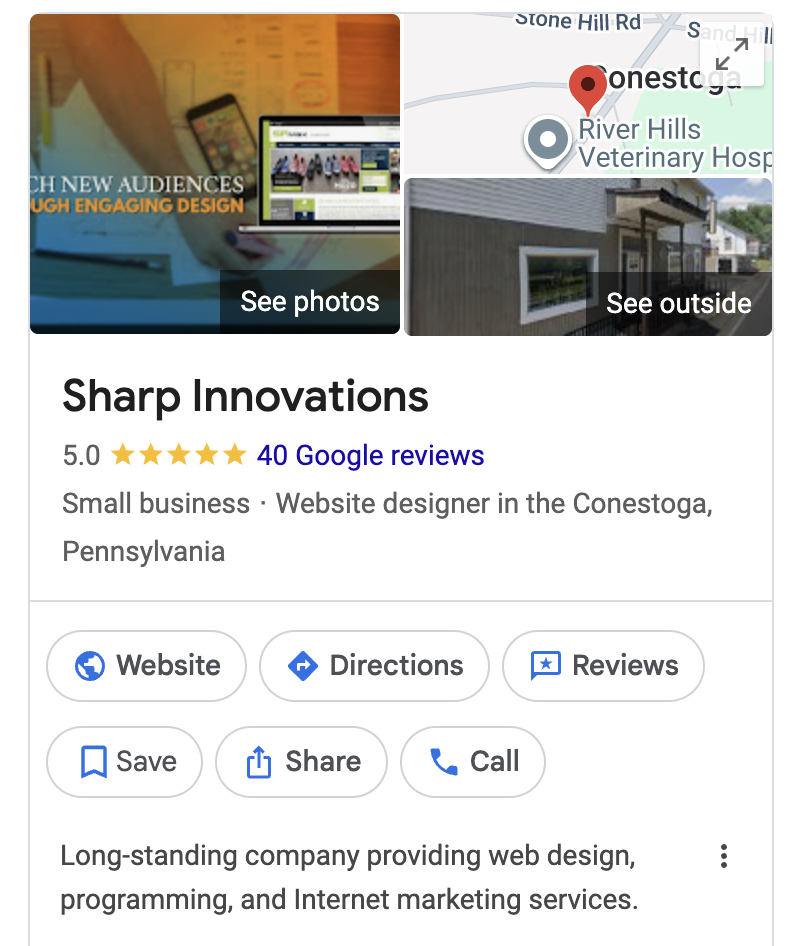Screen dimensions: 804x946
Task: Save Sharp Innovations to your list
Action: coord(124,762)
